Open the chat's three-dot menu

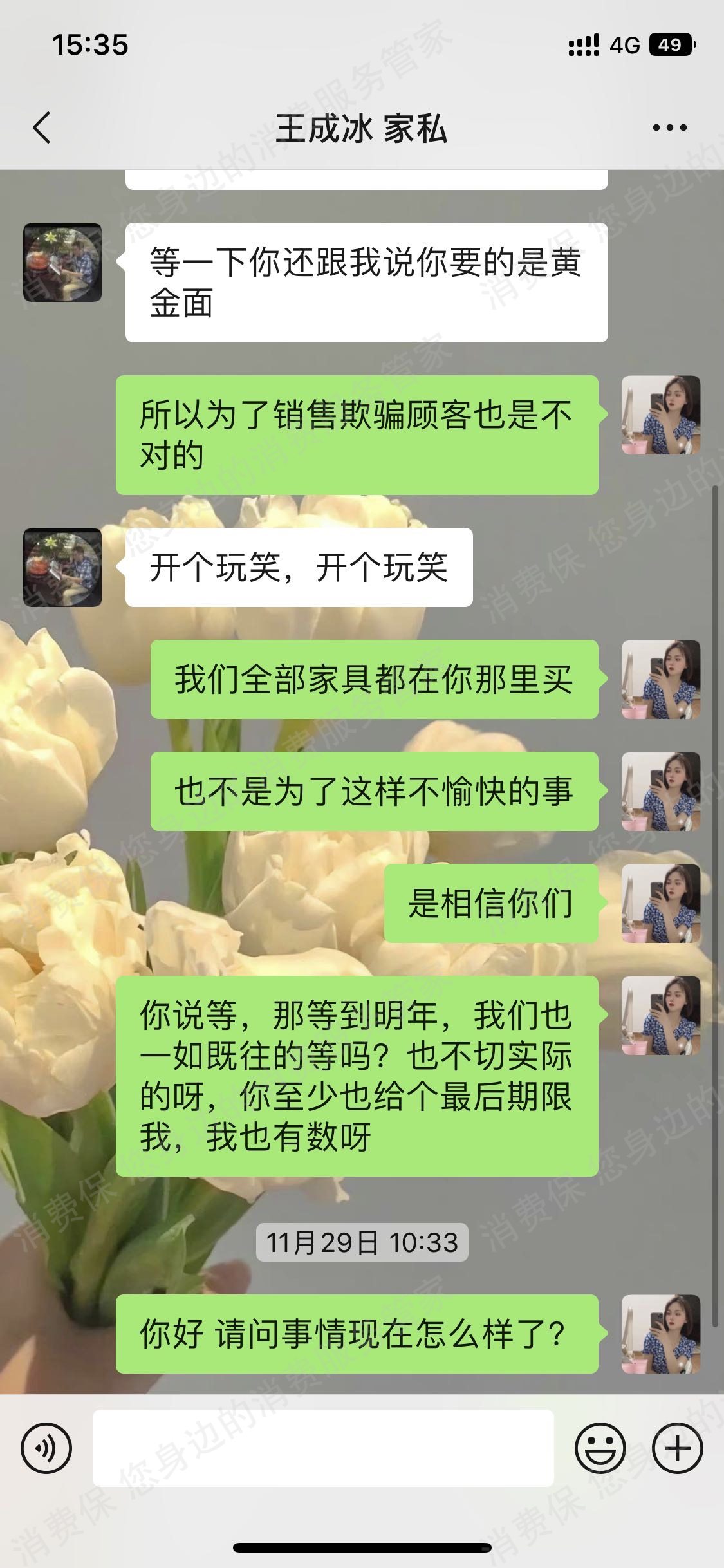coord(669,127)
